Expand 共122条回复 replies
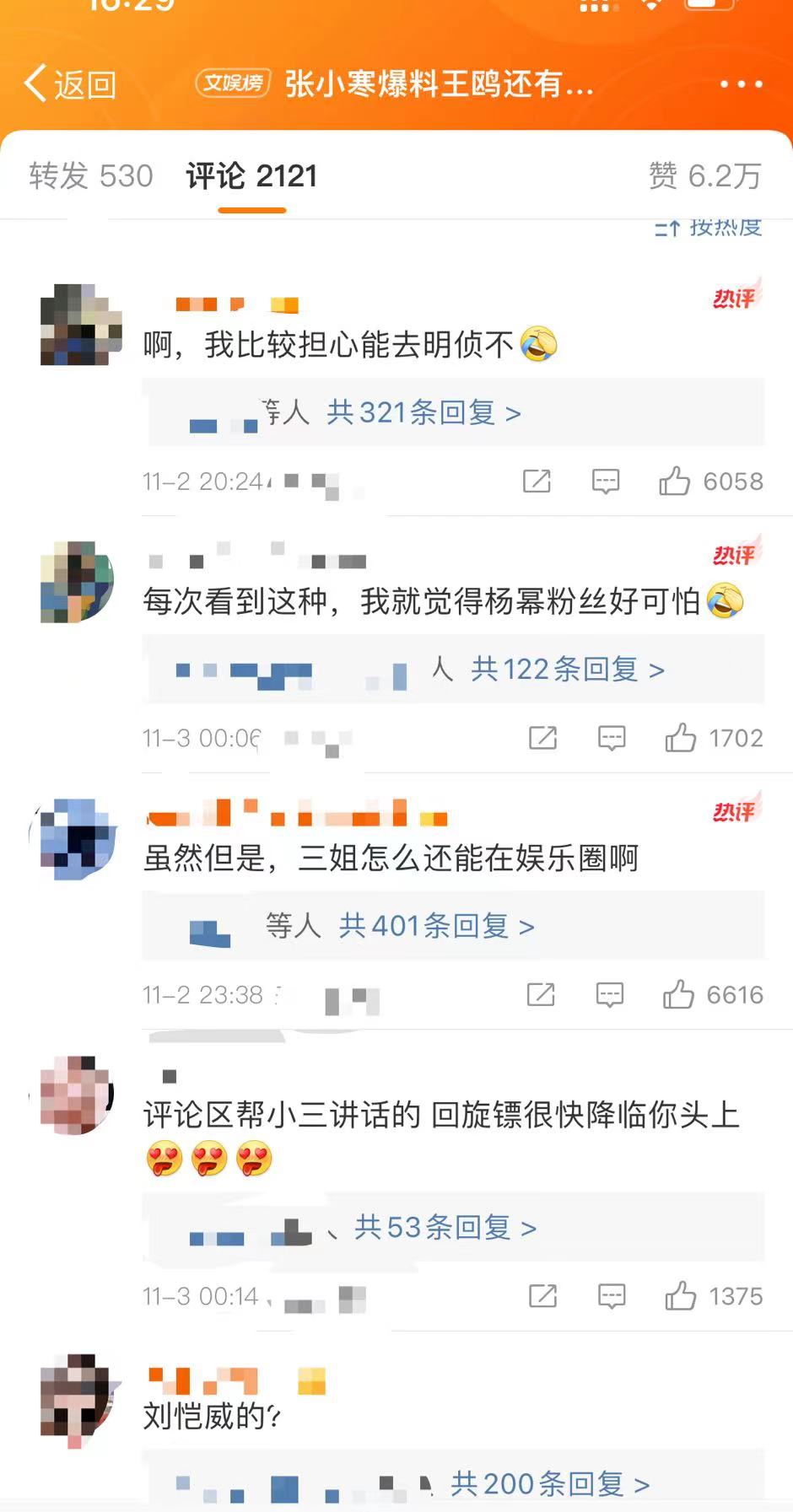Viewport: 793px width, 1512px height. (567, 670)
